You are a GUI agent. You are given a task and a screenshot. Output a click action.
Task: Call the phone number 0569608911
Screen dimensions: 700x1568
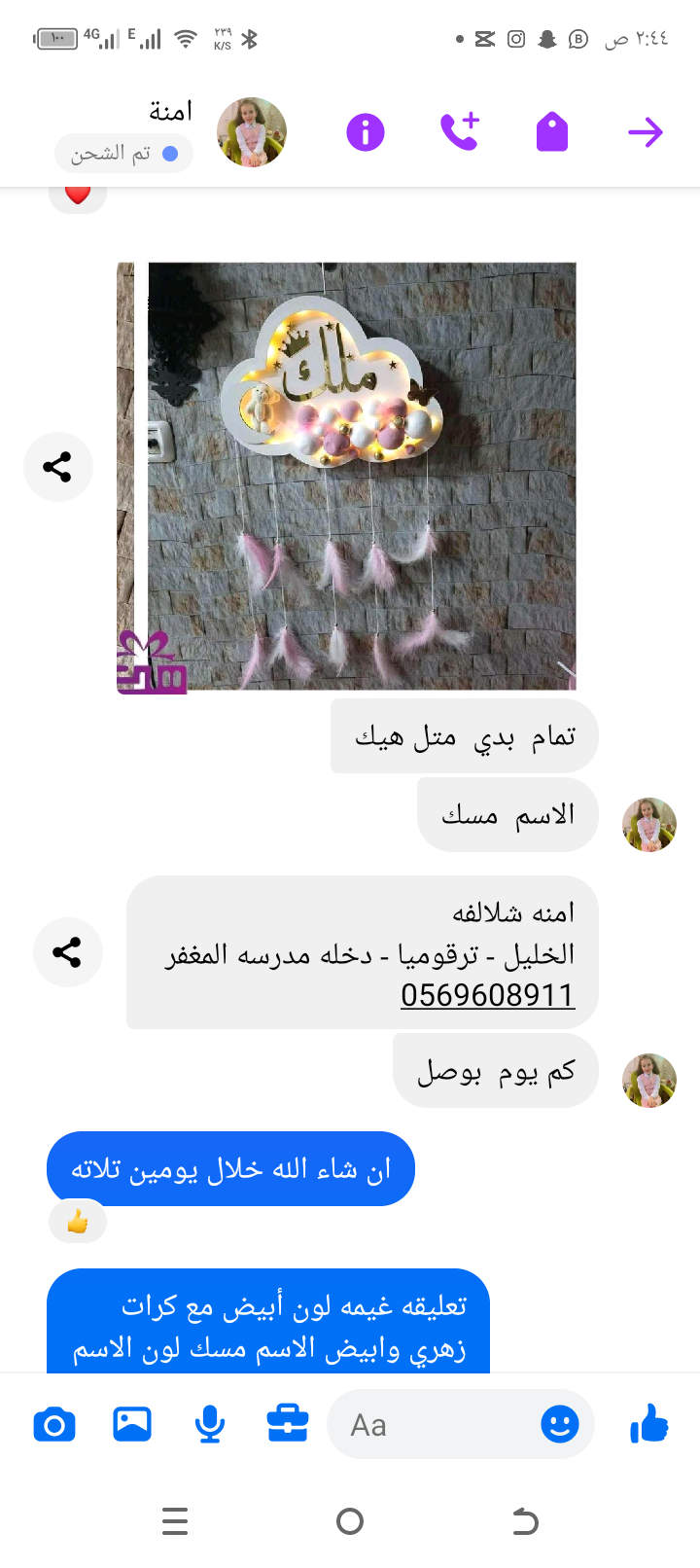pos(488,995)
